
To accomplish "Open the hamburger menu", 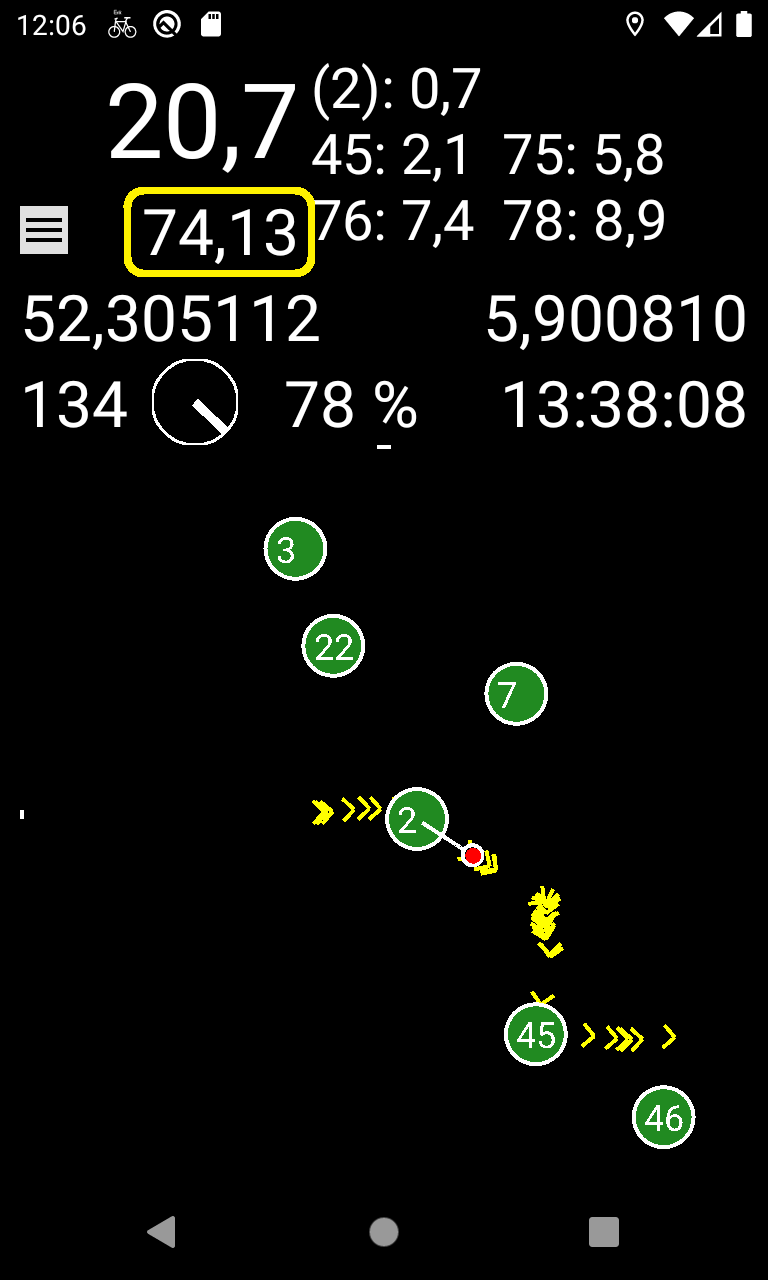I will tap(44, 230).
